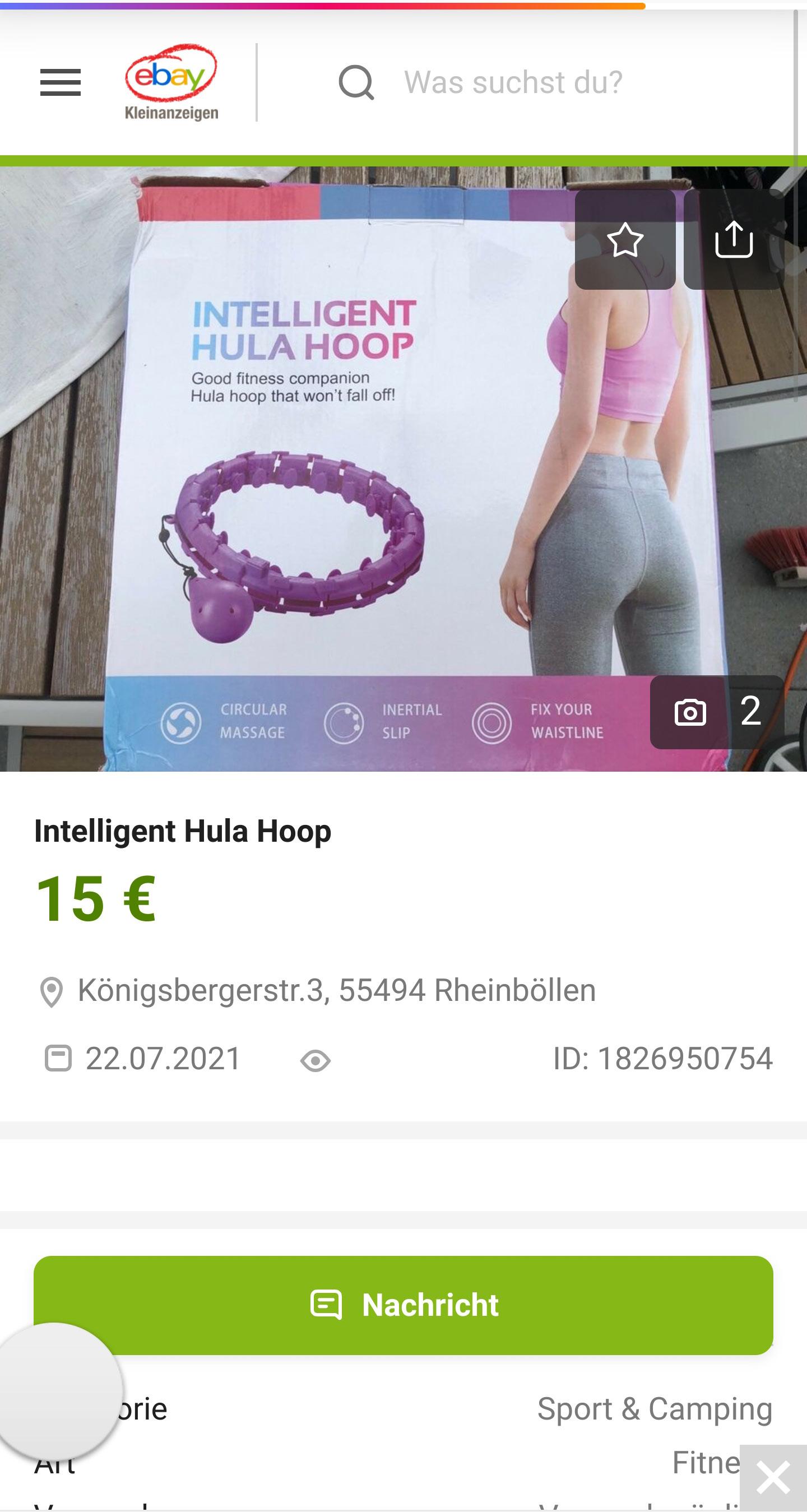Screen dimensions: 807x1512
Task: Tap the 'Was suchst du?' search field
Action: pyautogui.click(x=512, y=82)
